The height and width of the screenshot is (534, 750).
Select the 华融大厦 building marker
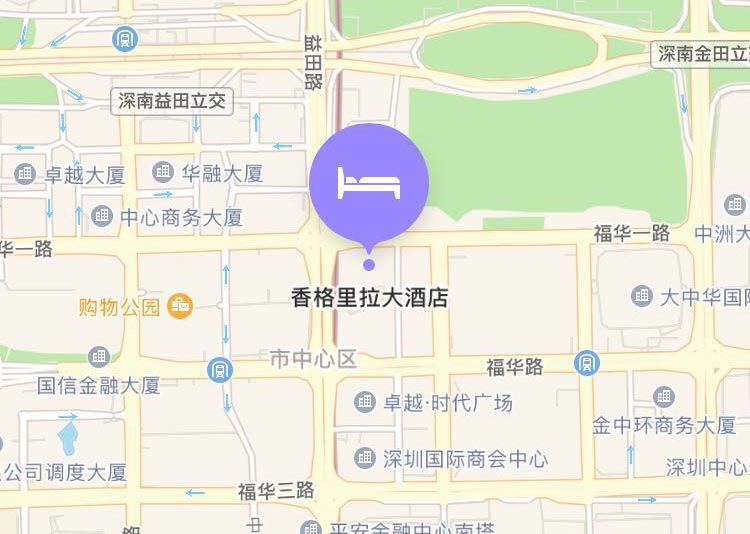click(163, 172)
